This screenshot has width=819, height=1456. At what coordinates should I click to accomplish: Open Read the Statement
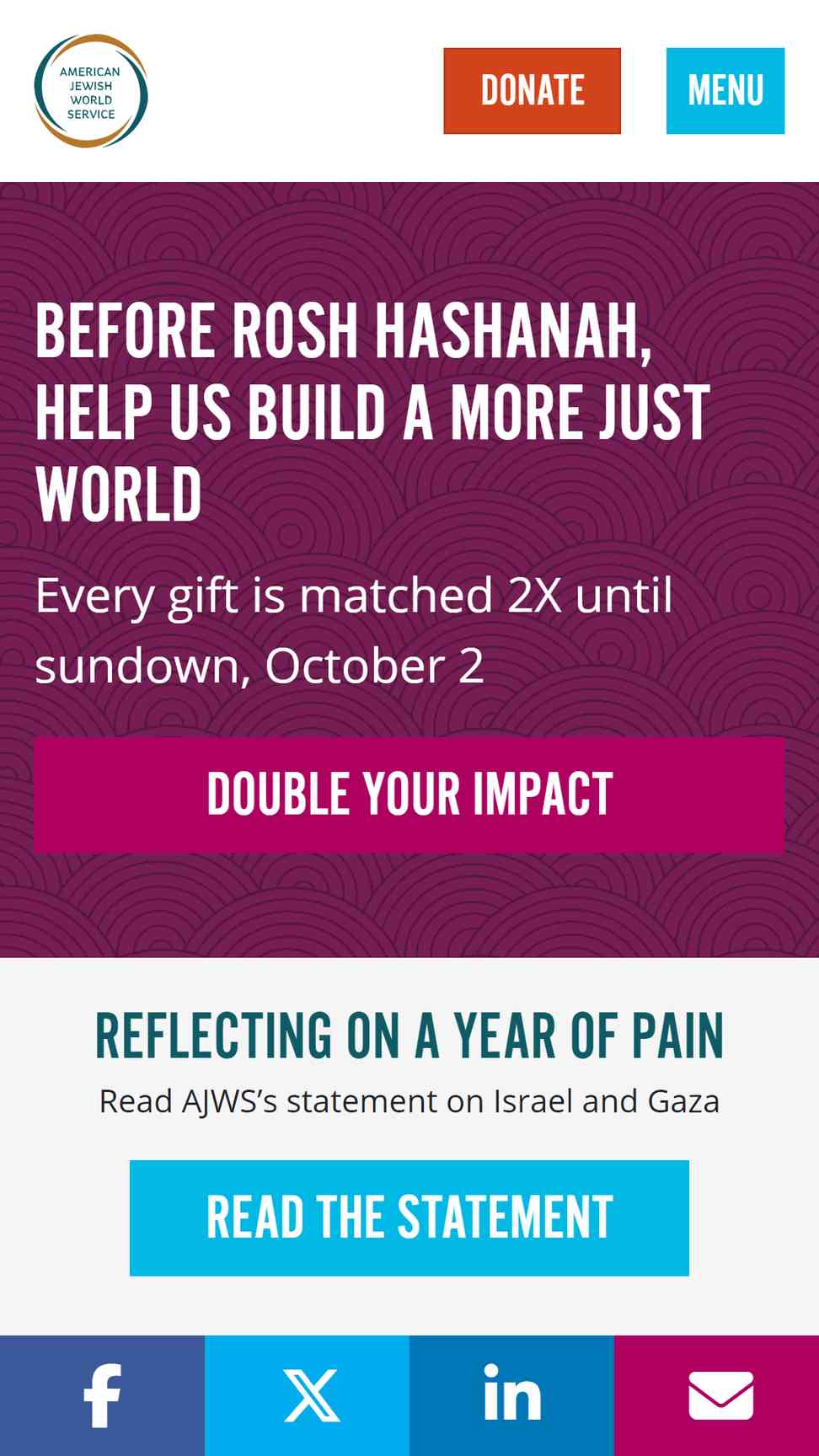click(409, 1218)
